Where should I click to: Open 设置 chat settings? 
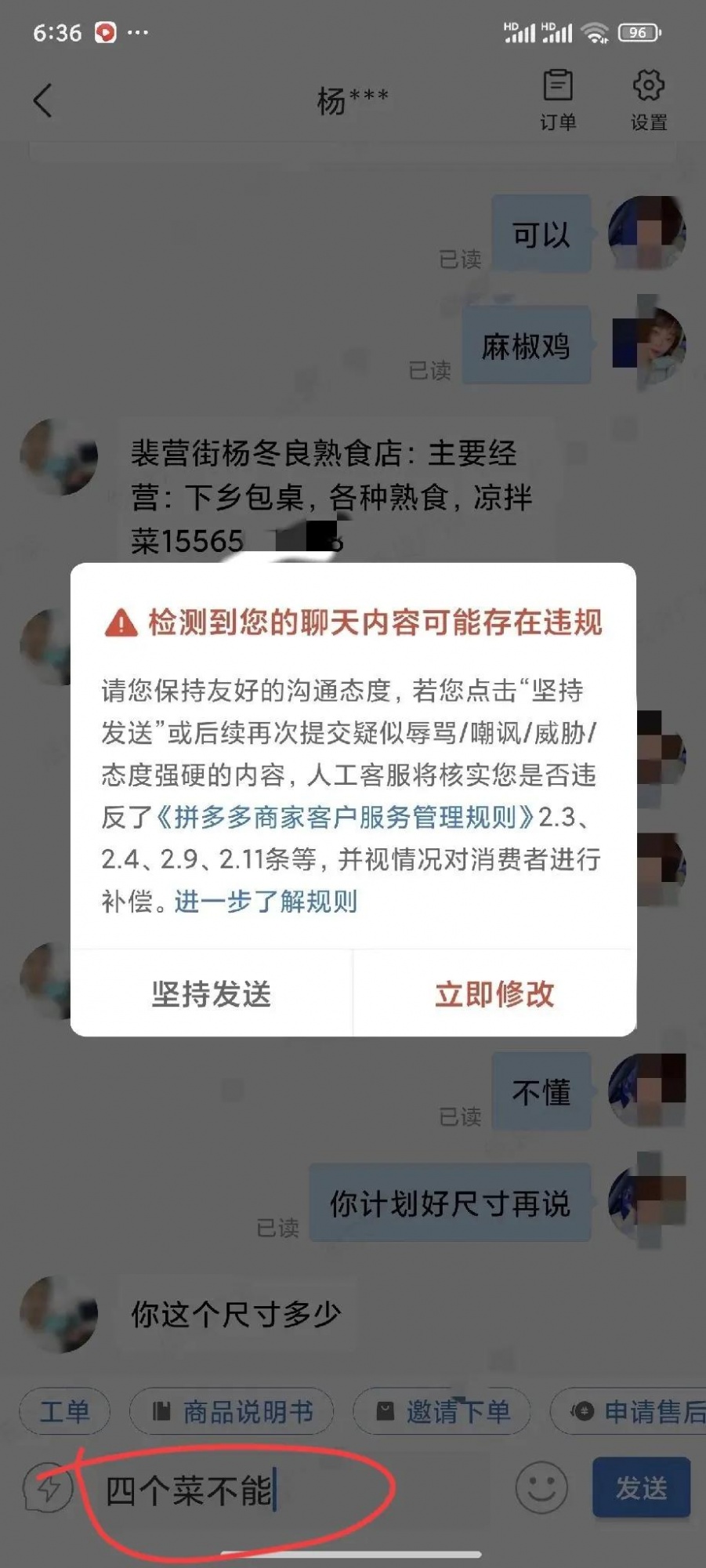pyautogui.click(x=649, y=99)
